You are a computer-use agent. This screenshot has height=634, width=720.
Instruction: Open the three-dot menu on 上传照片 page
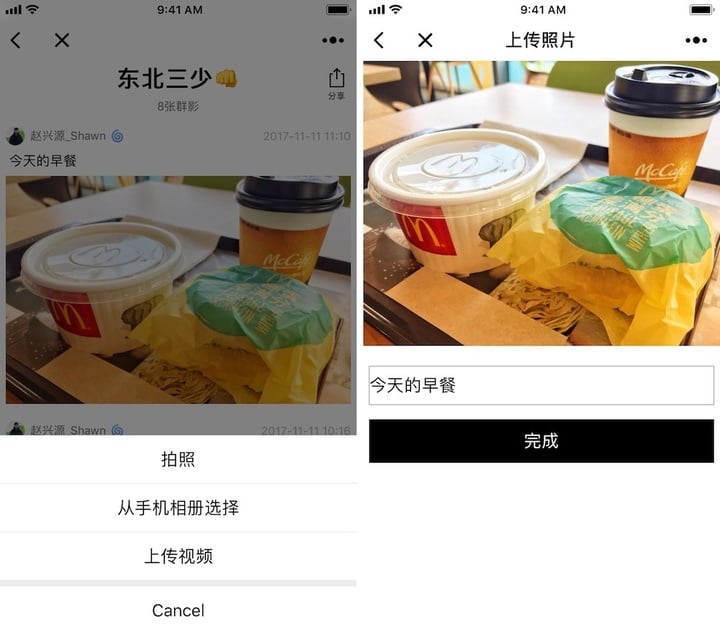(696, 41)
